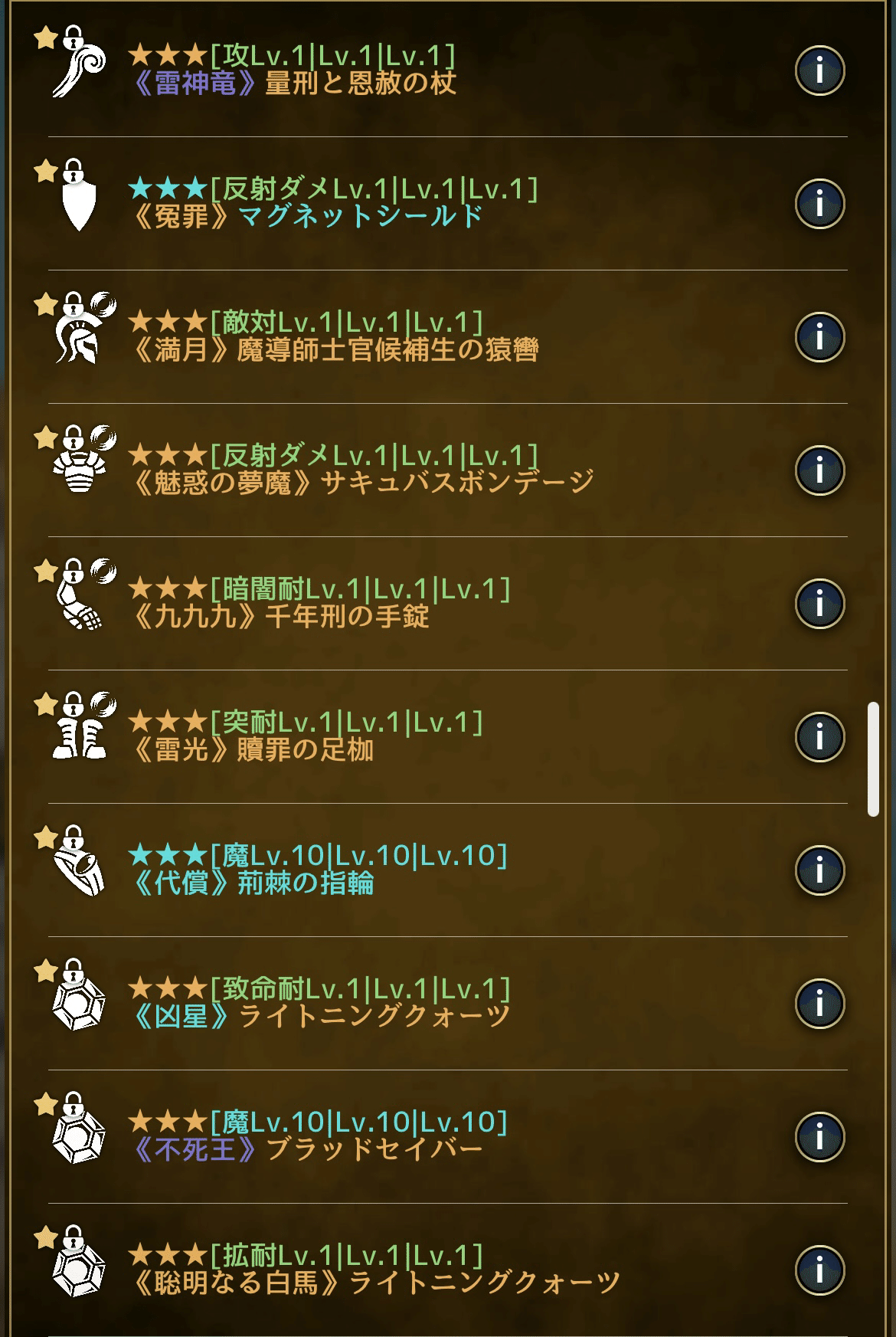Show info for ブラッドセイバー
This screenshot has width=896, height=1337.
coord(819,1137)
